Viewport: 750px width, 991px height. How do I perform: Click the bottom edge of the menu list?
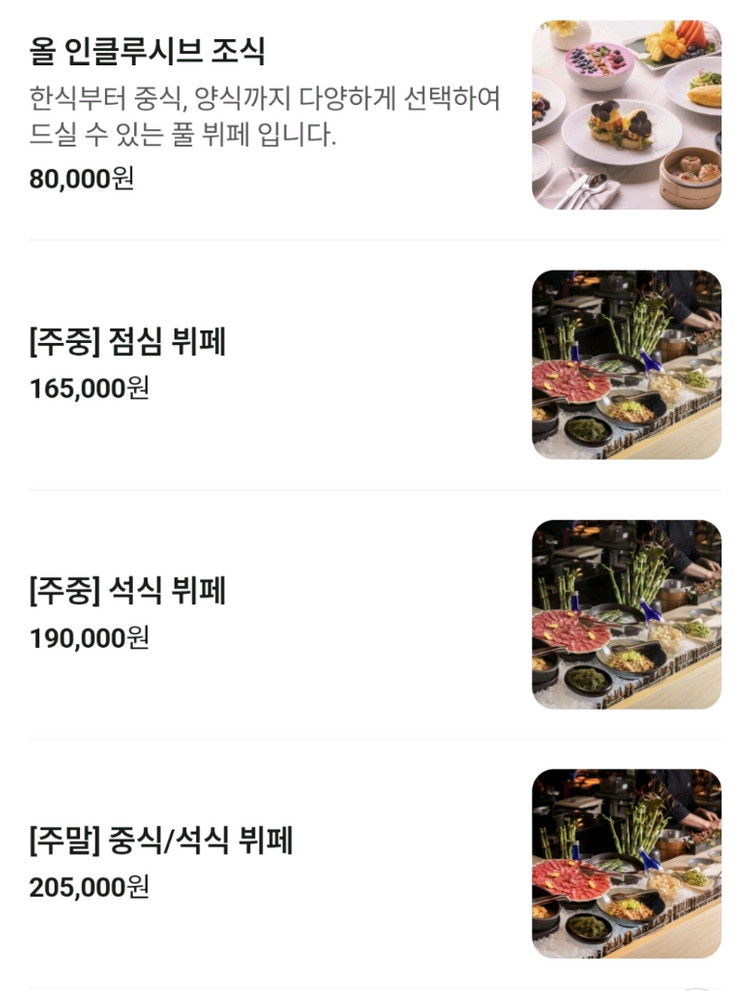pos(375,985)
